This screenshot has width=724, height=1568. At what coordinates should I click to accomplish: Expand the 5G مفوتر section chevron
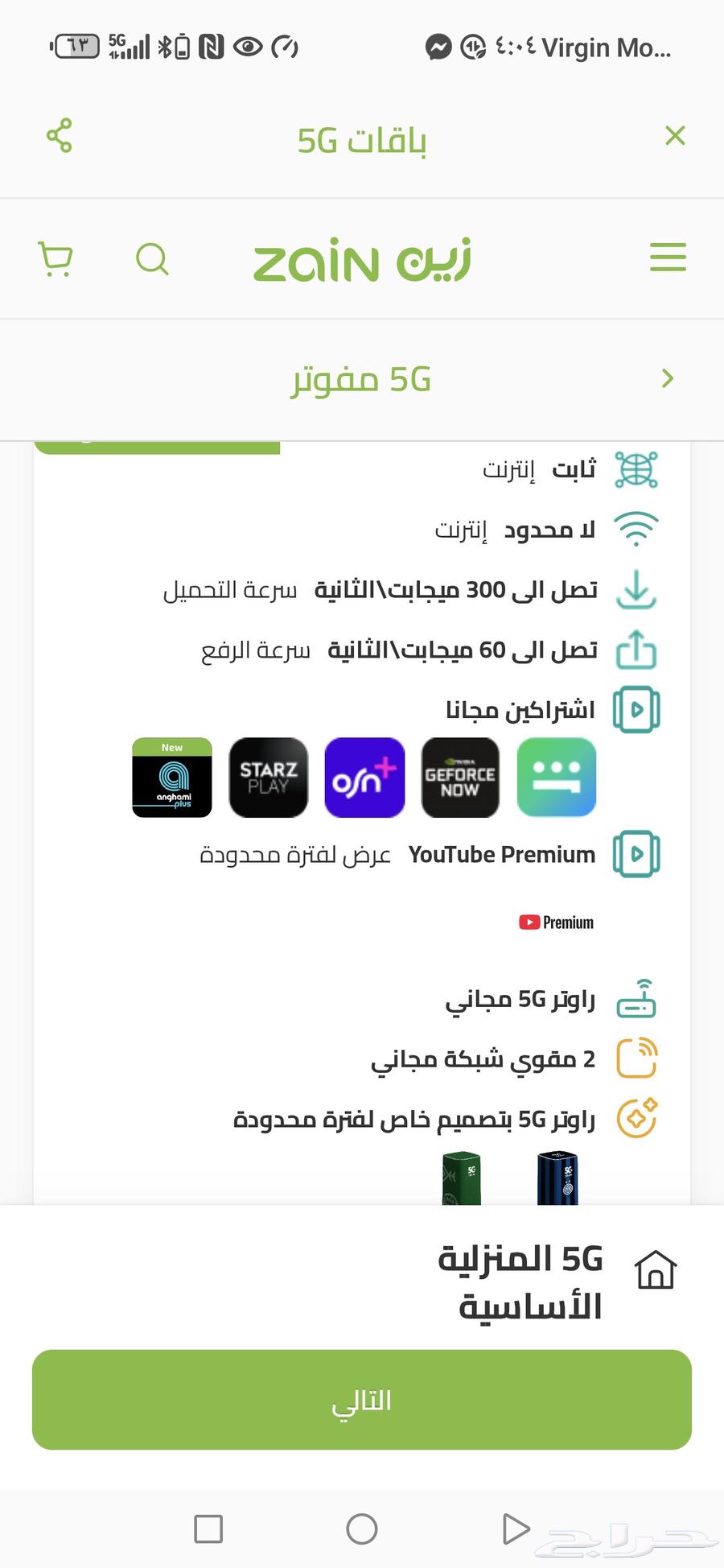click(668, 378)
